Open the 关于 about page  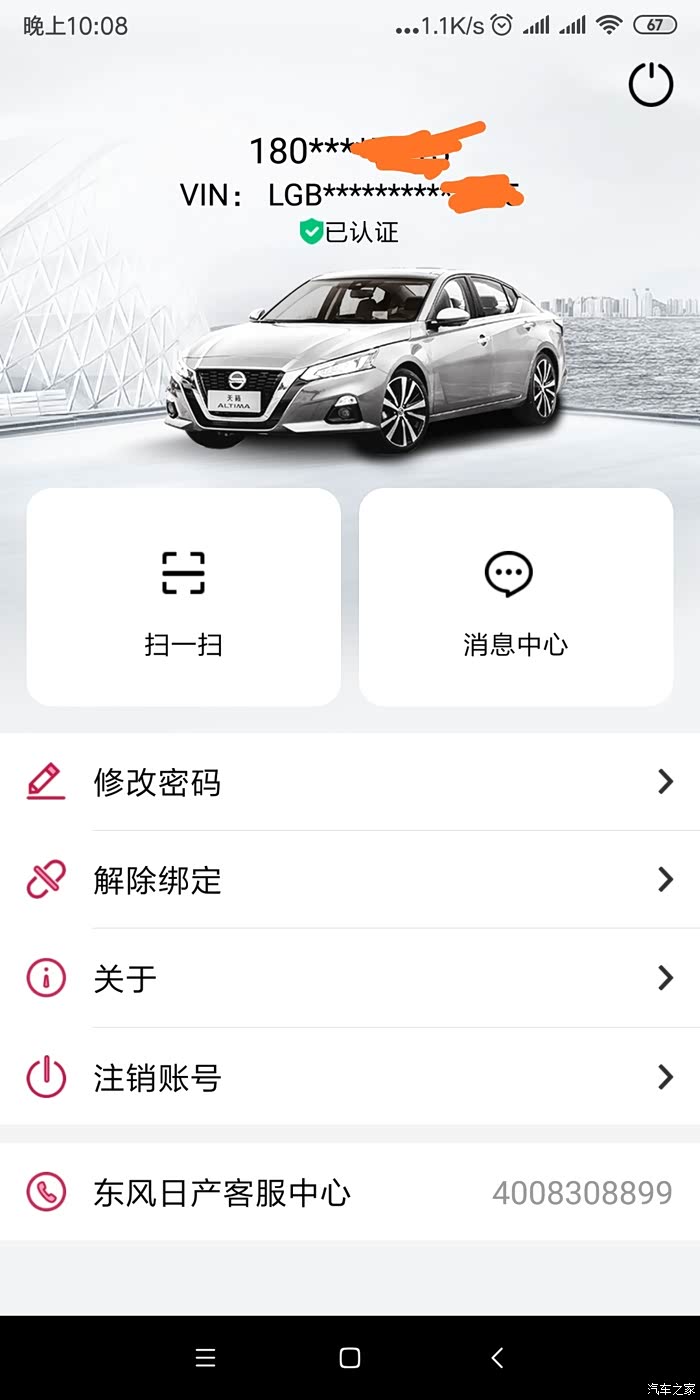pos(350,978)
